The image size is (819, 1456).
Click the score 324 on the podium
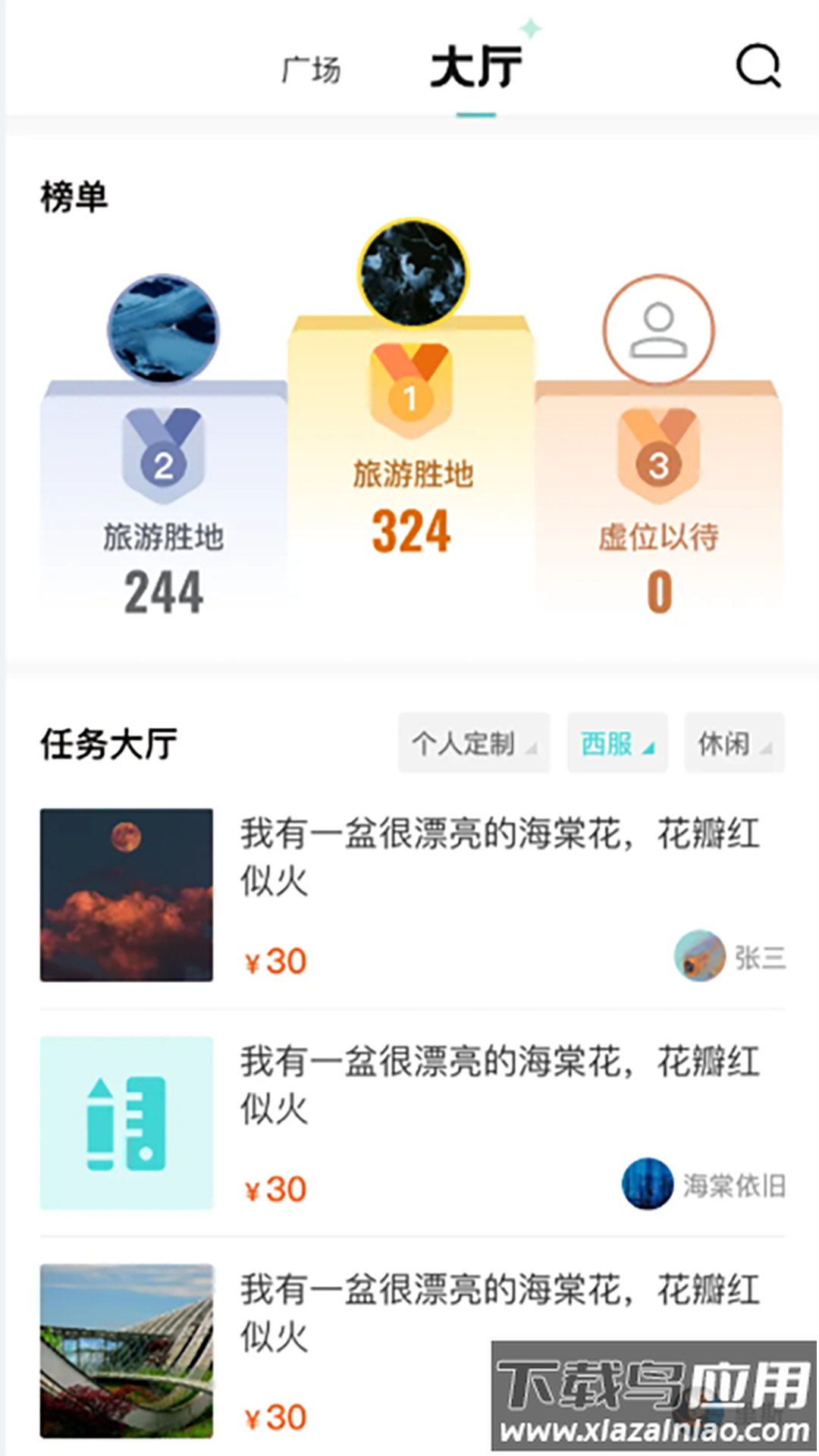(410, 532)
